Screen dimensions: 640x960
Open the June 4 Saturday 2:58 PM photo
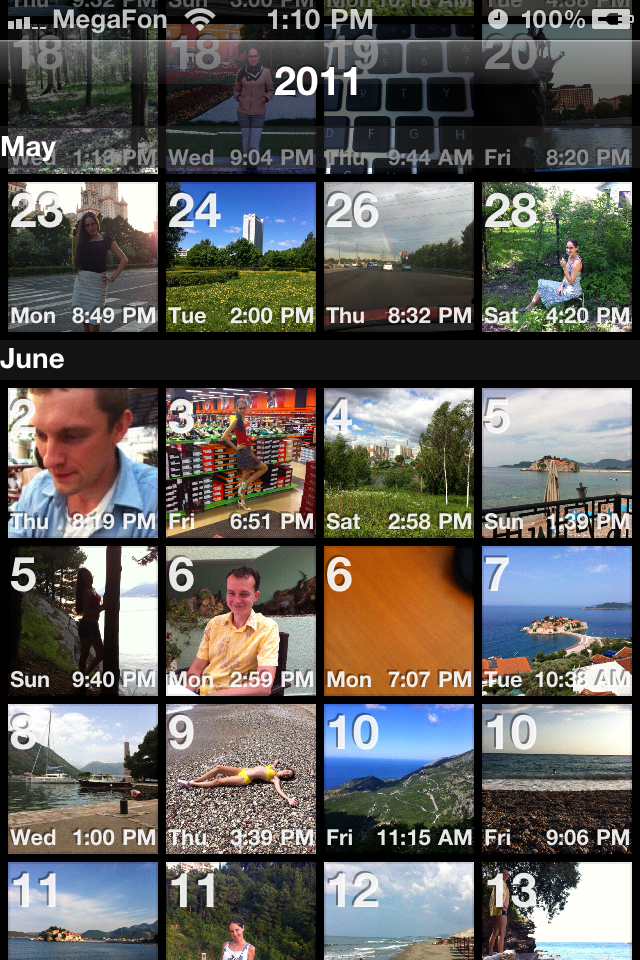pos(399,463)
